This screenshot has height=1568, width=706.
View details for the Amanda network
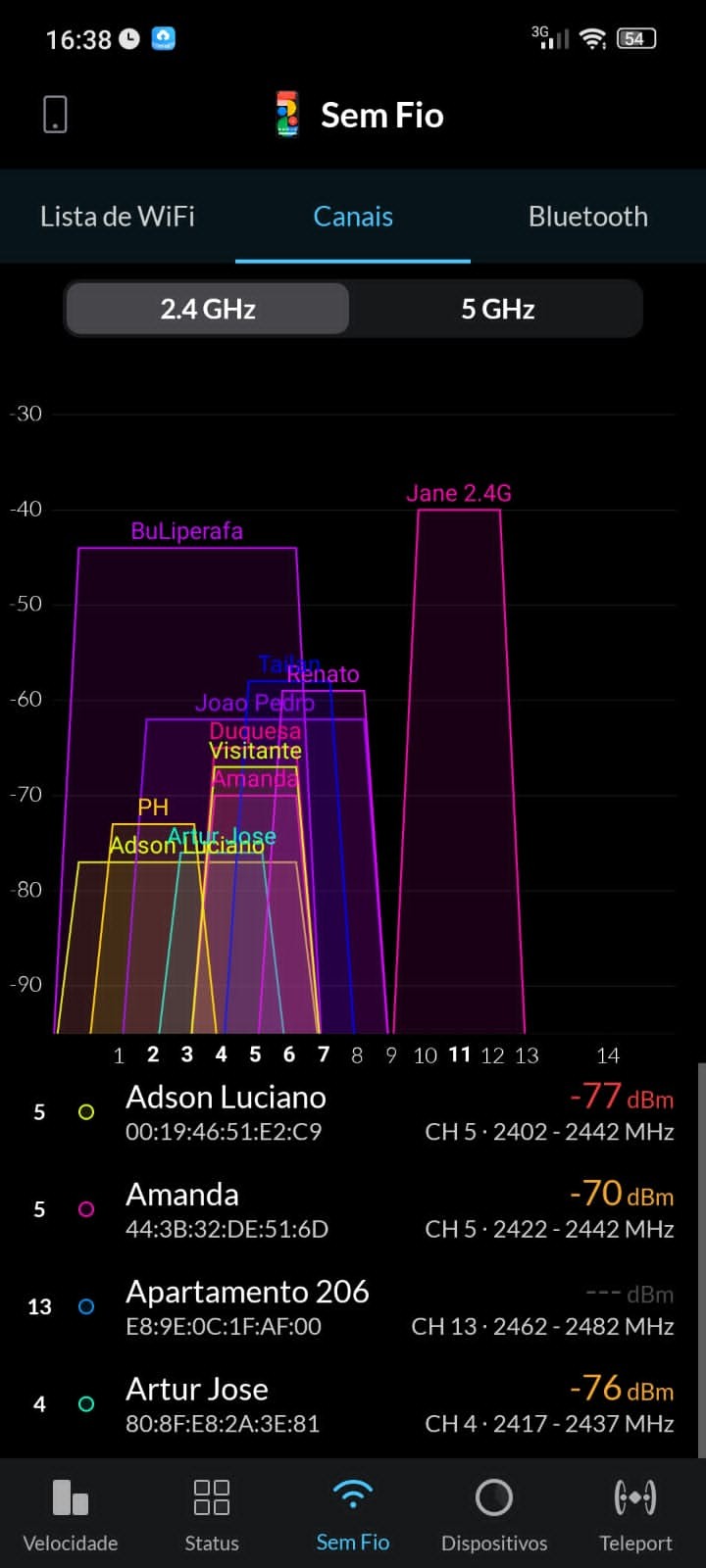point(353,1209)
